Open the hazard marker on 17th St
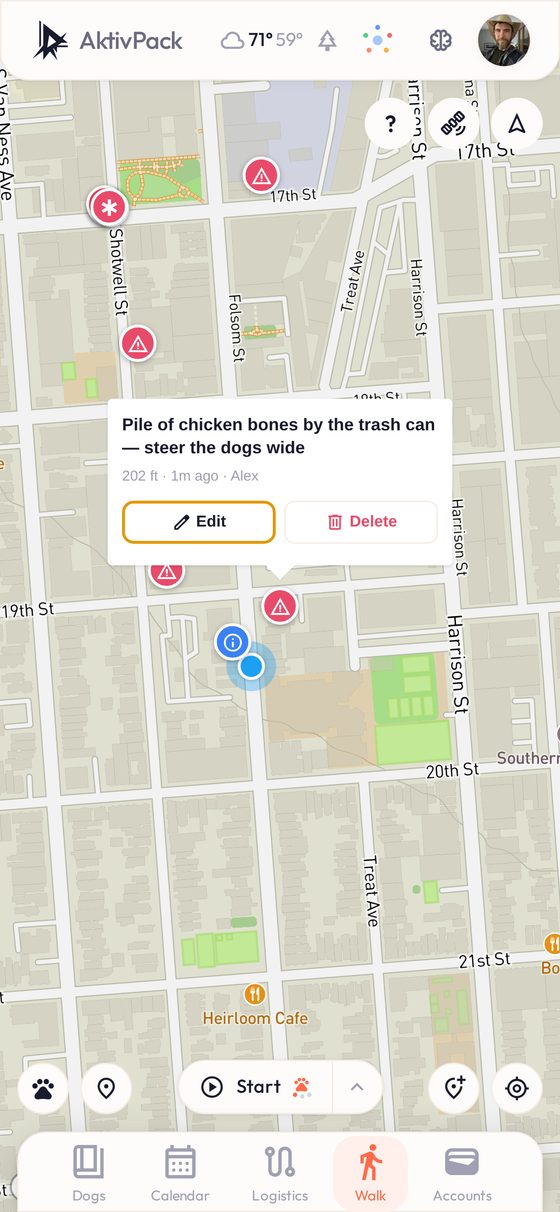The width and height of the screenshot is (560, 1212). pyautogui.click(x=261, y=176)
